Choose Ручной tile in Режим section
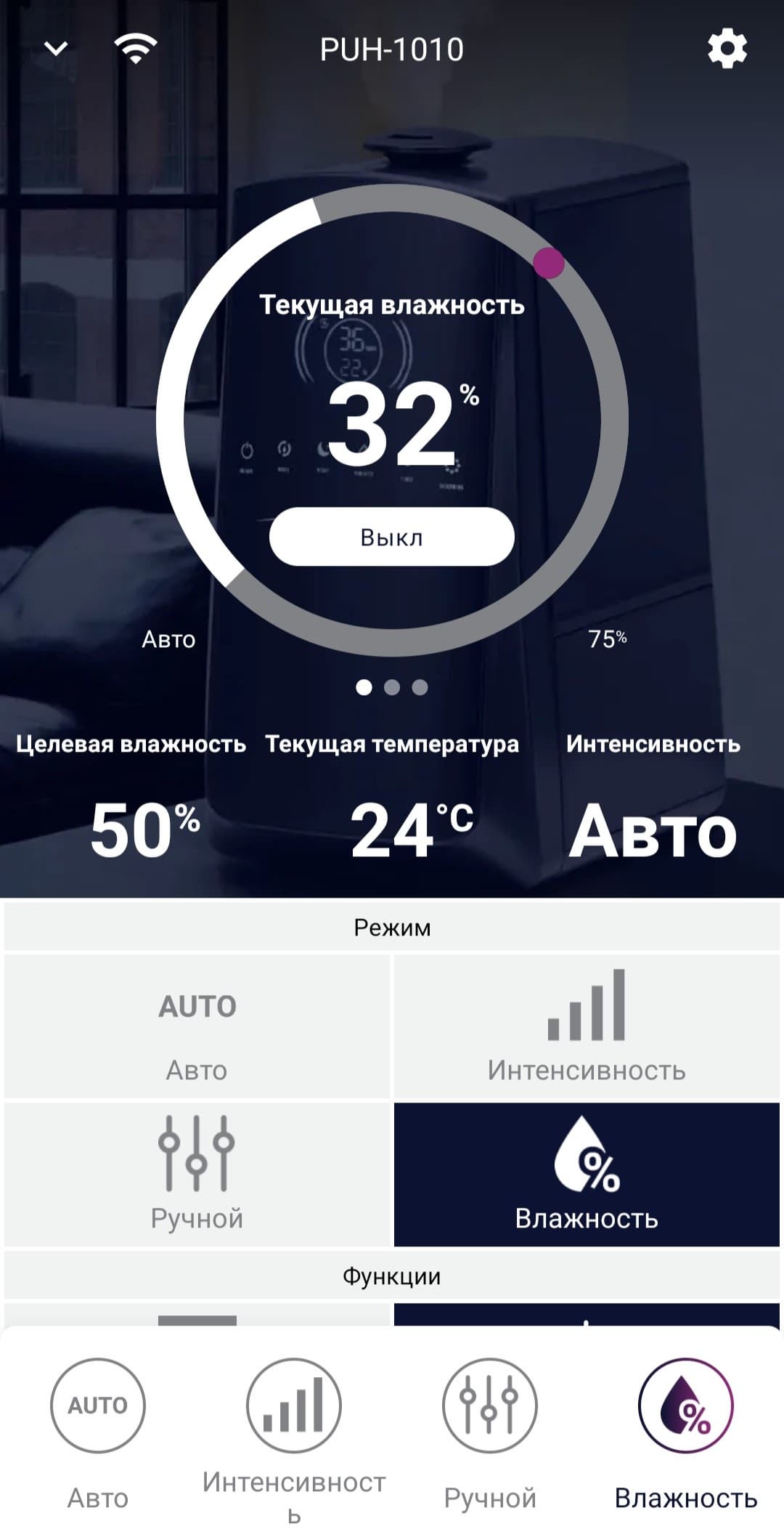 (197, 1174)
